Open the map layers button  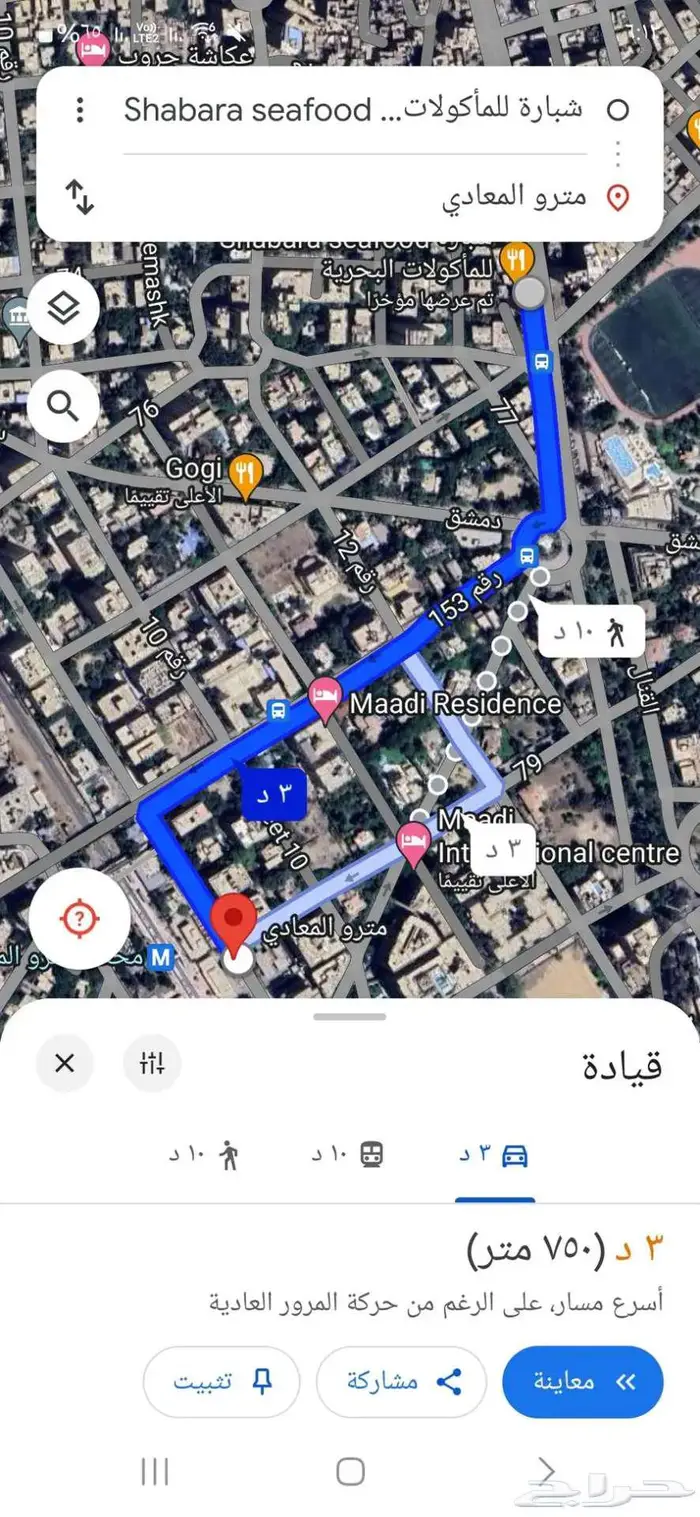64,310
